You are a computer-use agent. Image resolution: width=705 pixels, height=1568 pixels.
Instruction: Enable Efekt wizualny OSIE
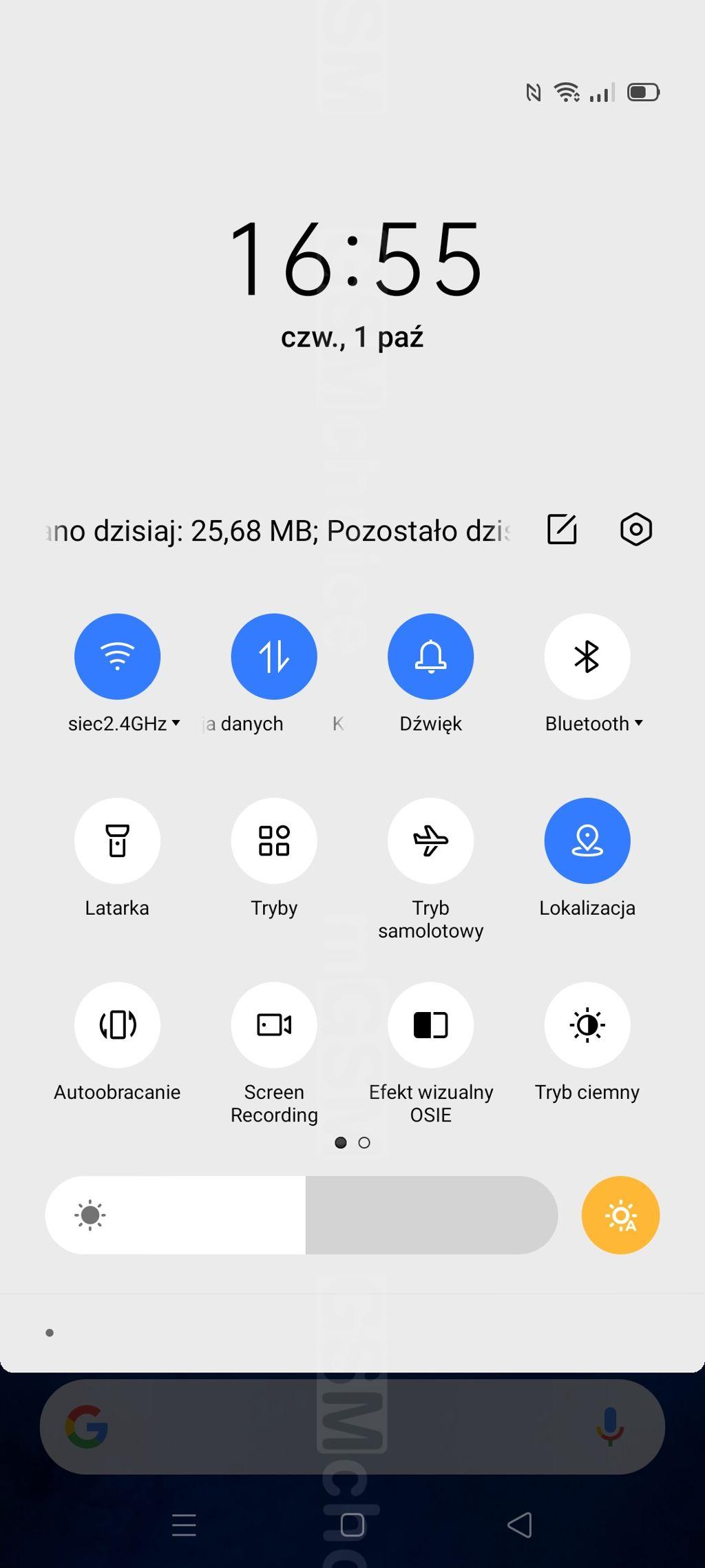[x=431, y=1025]
